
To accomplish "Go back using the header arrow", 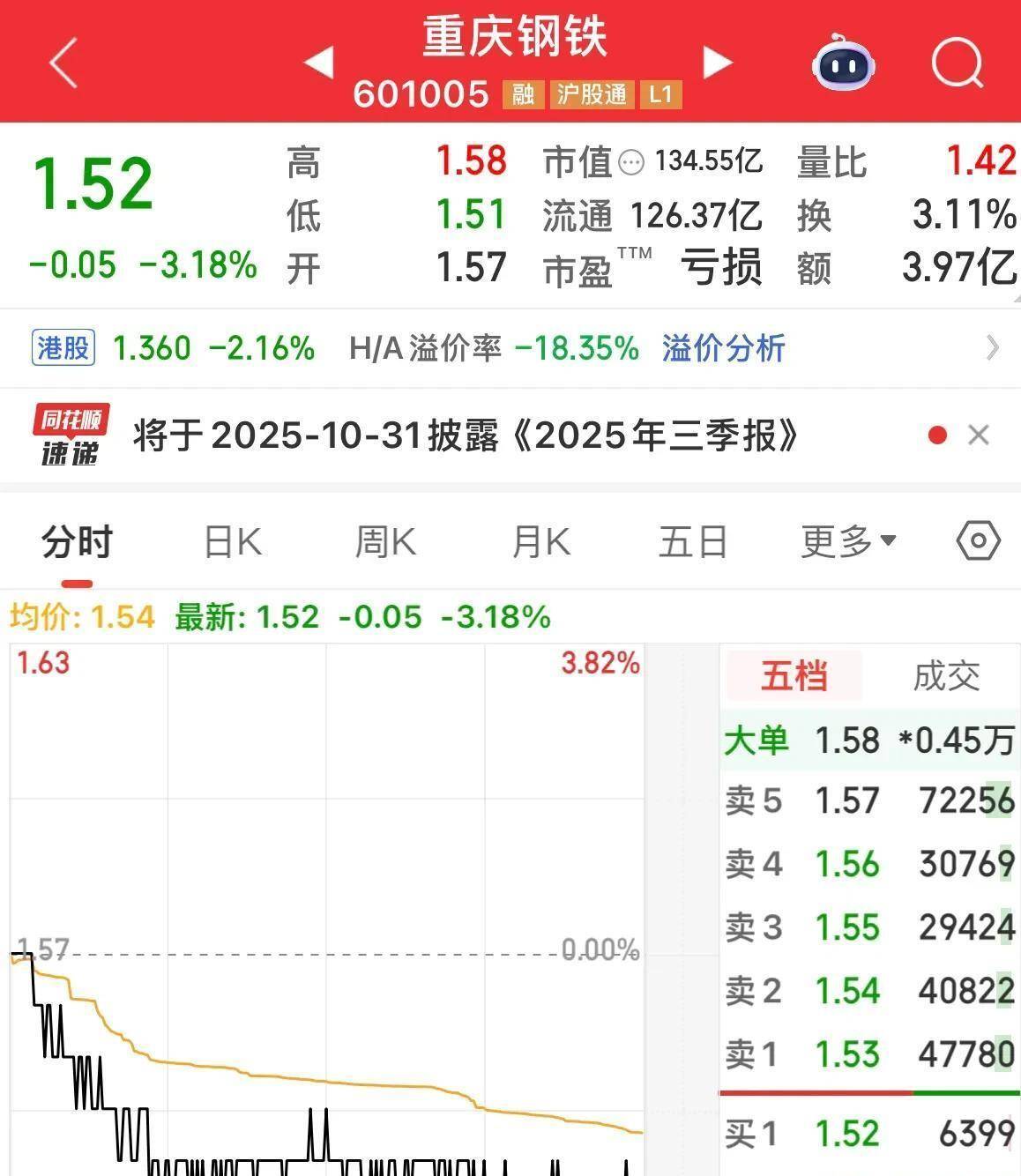I will click(x=63, y=62).
